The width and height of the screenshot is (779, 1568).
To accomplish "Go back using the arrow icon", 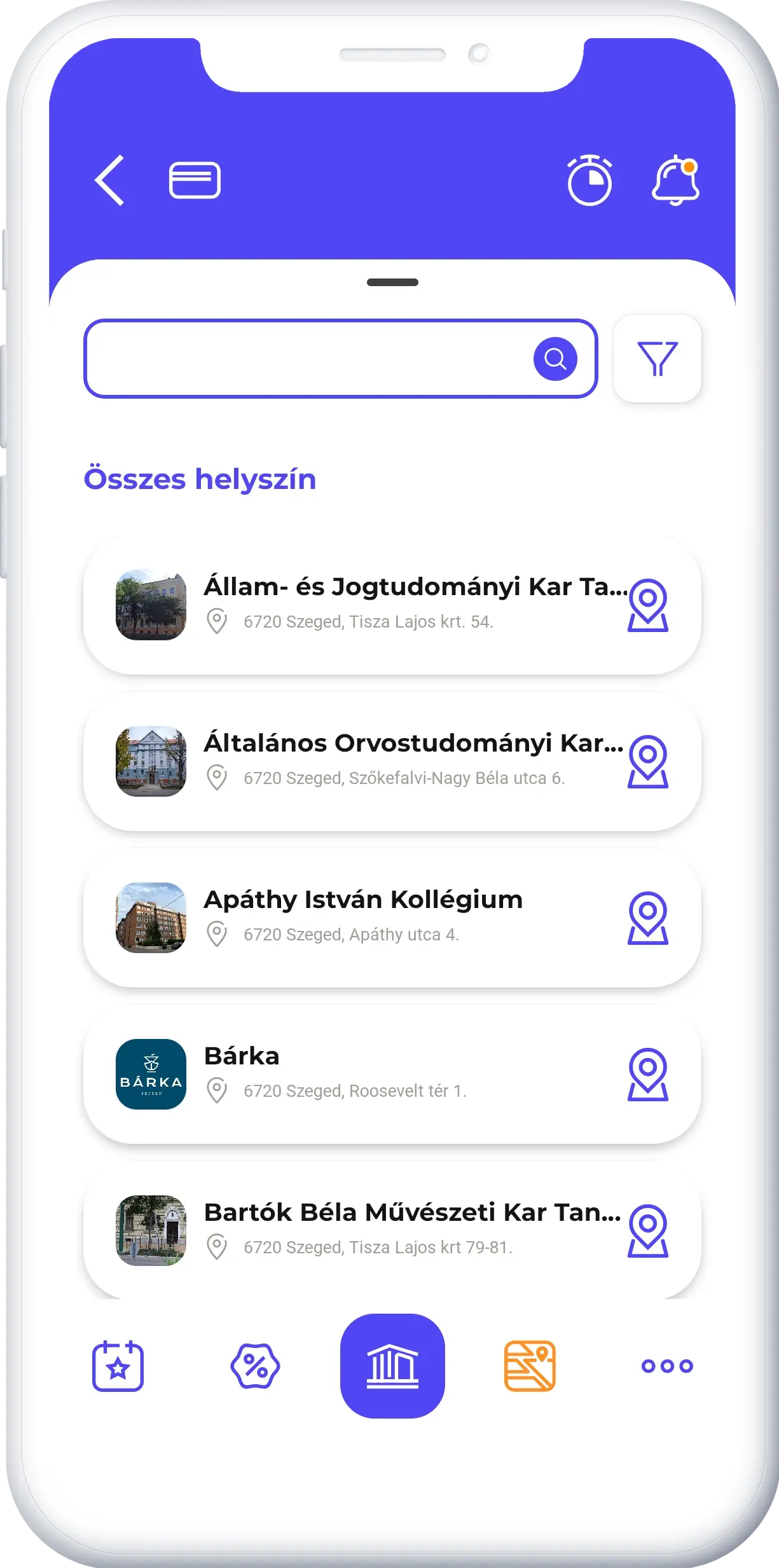I will [110, 181].
